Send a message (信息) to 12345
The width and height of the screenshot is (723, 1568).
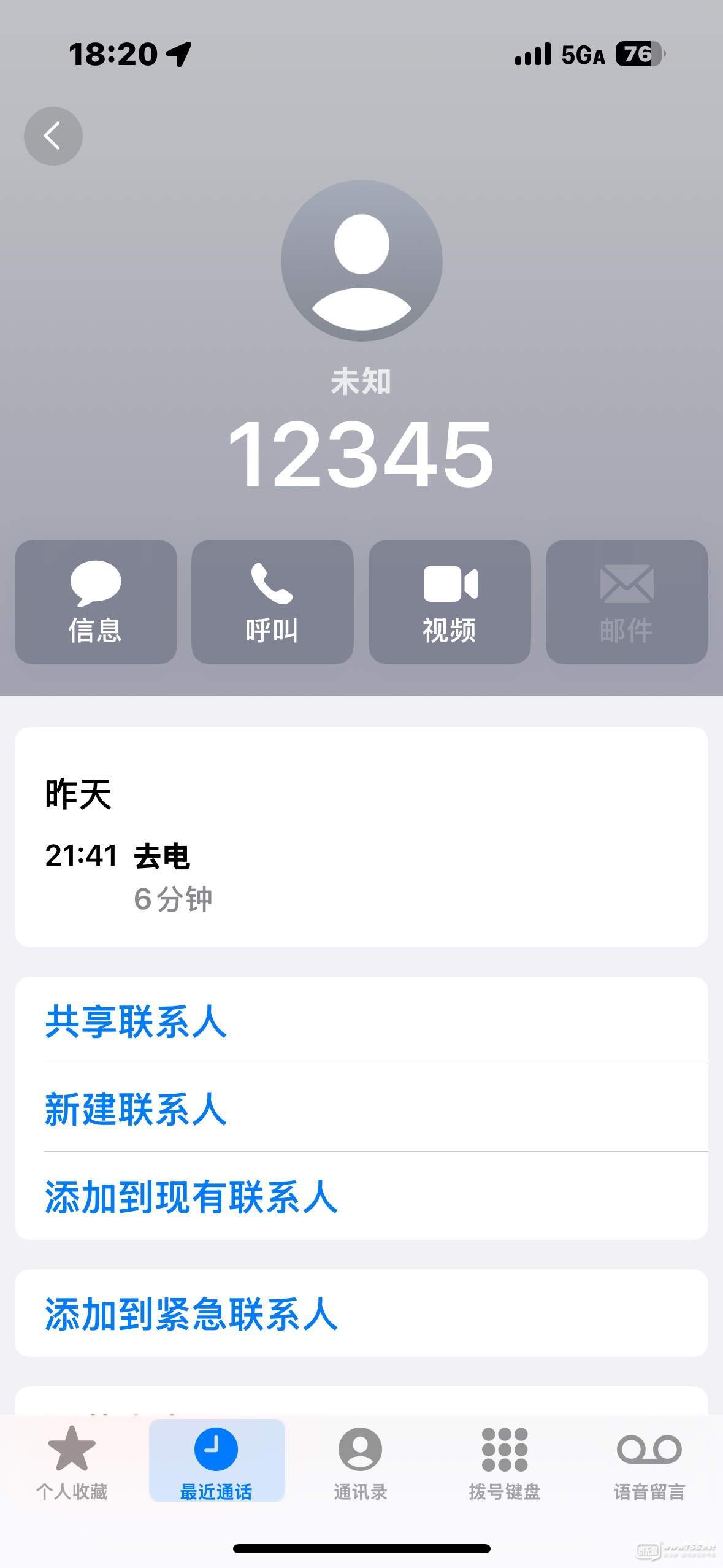tap(96, 602)
